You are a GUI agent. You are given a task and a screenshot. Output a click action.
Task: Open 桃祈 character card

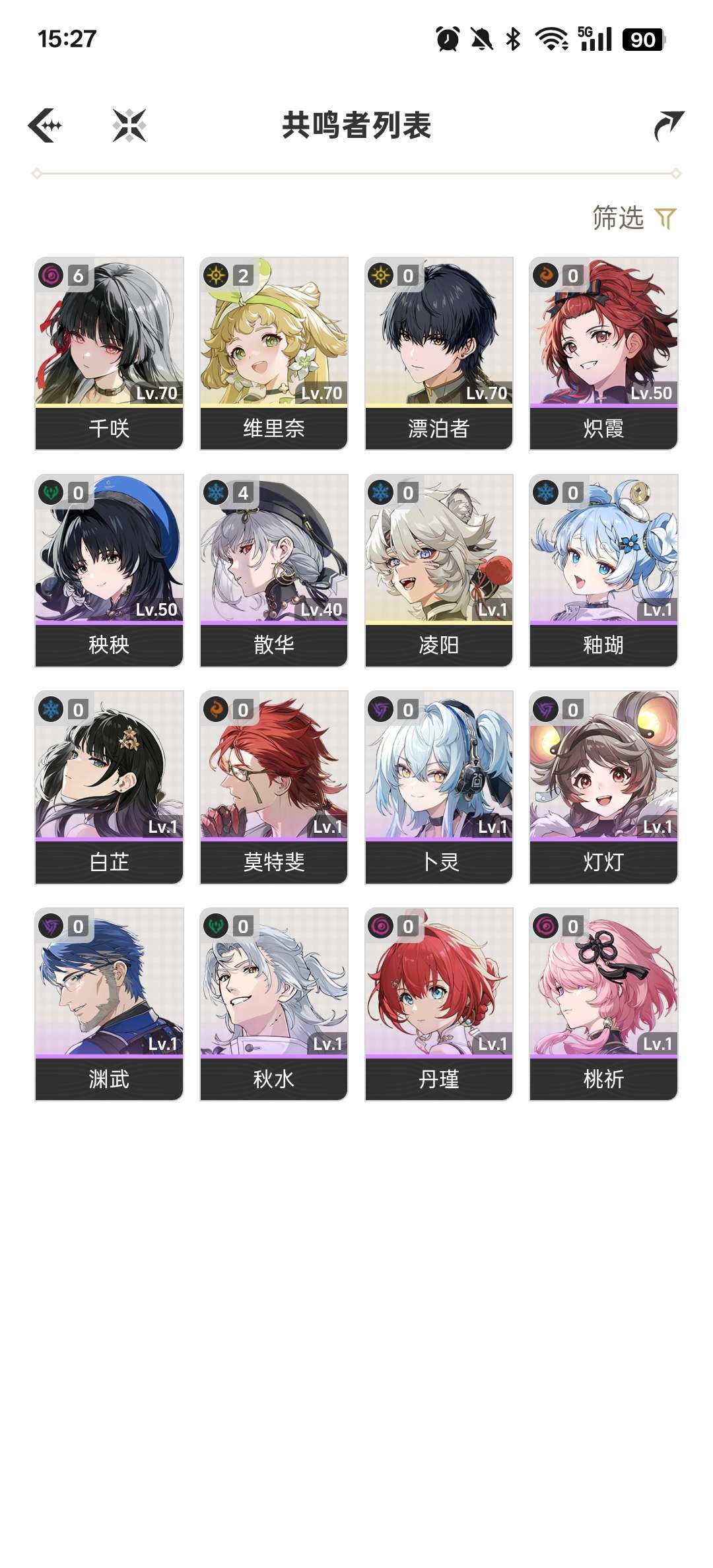[x=603, y=1004]
